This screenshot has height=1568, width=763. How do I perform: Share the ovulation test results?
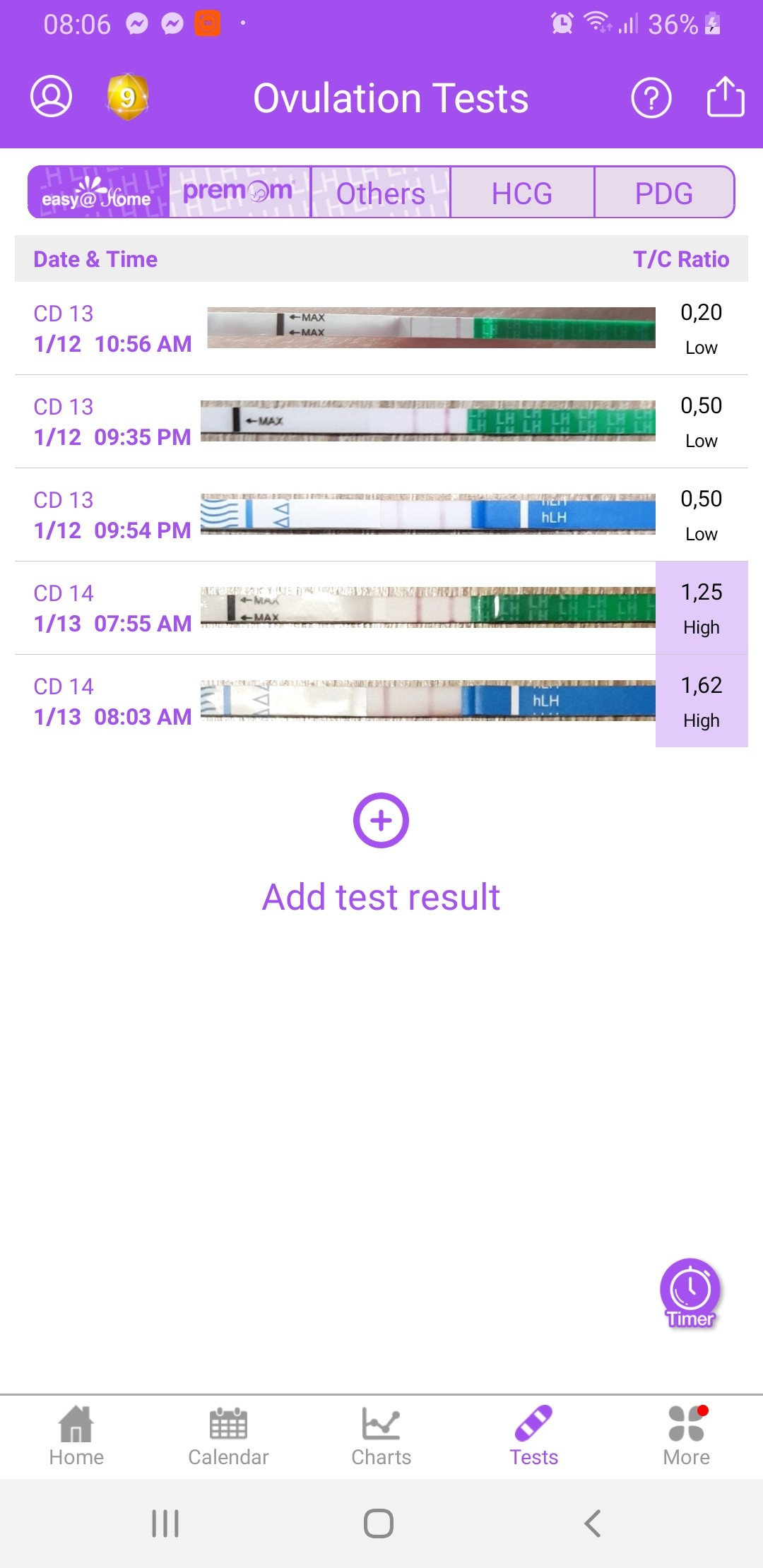726,97
